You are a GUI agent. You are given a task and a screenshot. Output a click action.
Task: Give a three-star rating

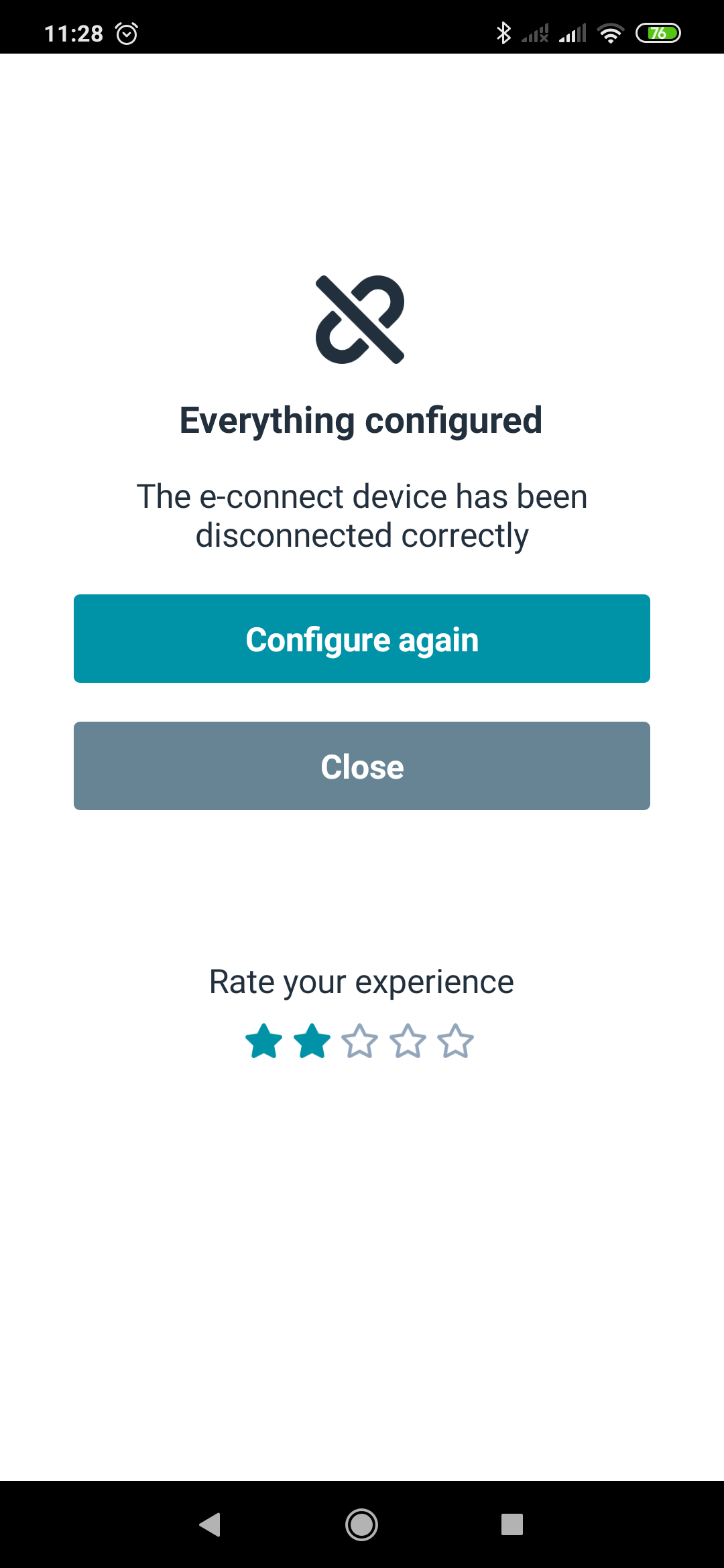point(360,1041)
